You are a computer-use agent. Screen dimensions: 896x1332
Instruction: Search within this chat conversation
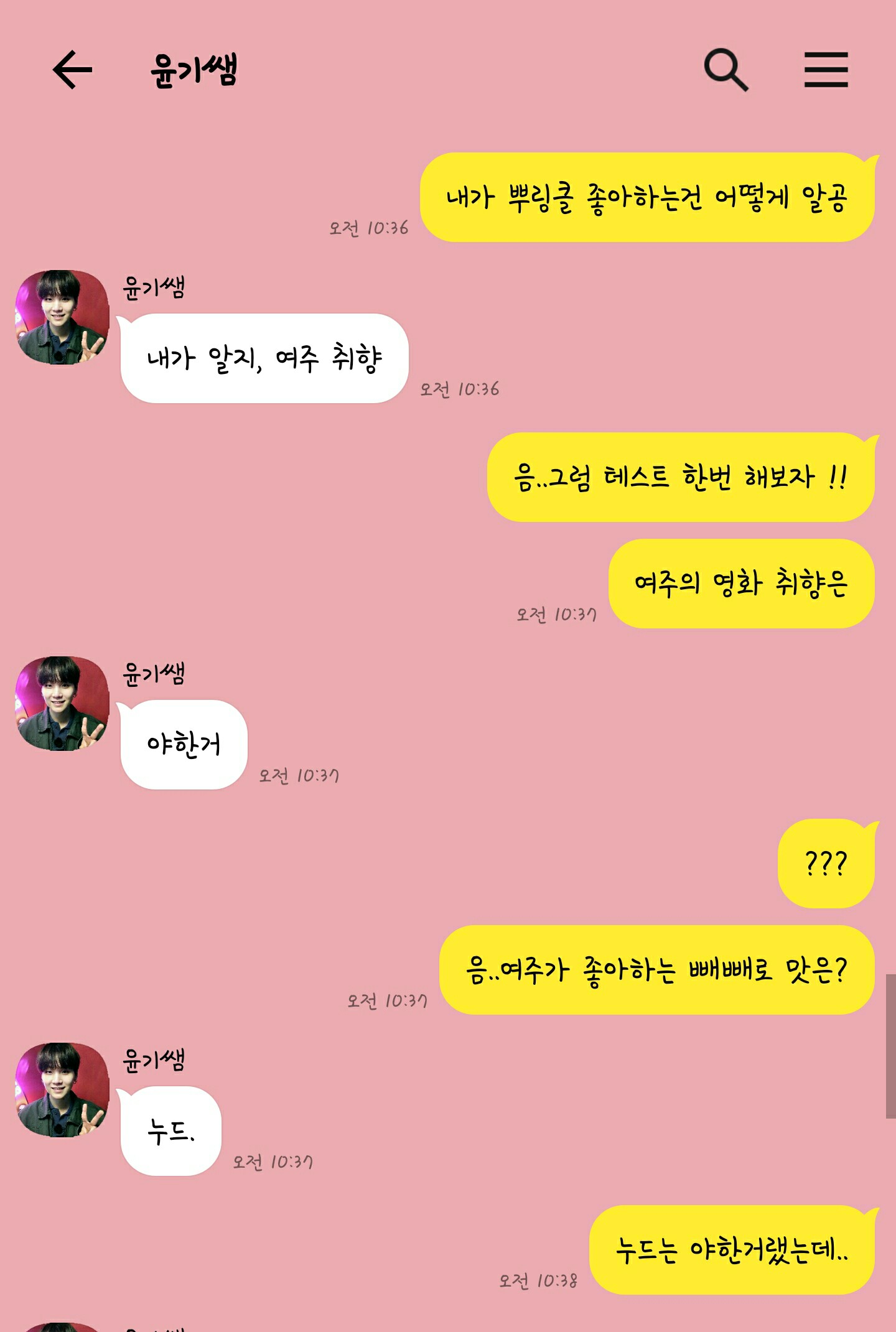click(x=726, y=70)
